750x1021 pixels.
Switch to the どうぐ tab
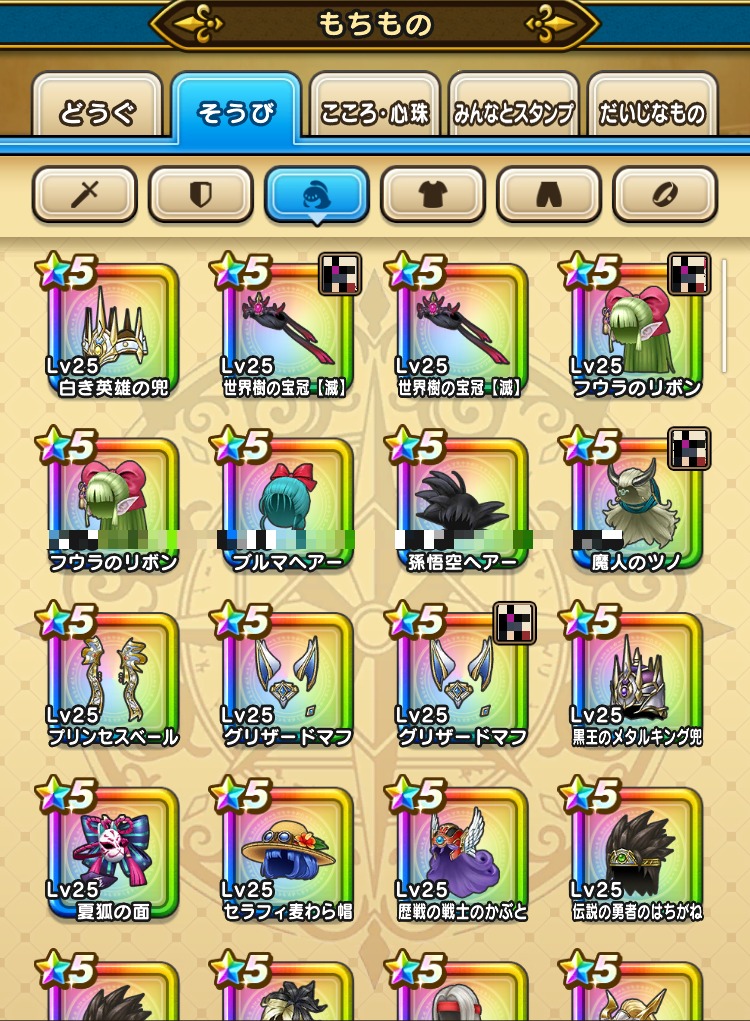(x=97, y=112)
